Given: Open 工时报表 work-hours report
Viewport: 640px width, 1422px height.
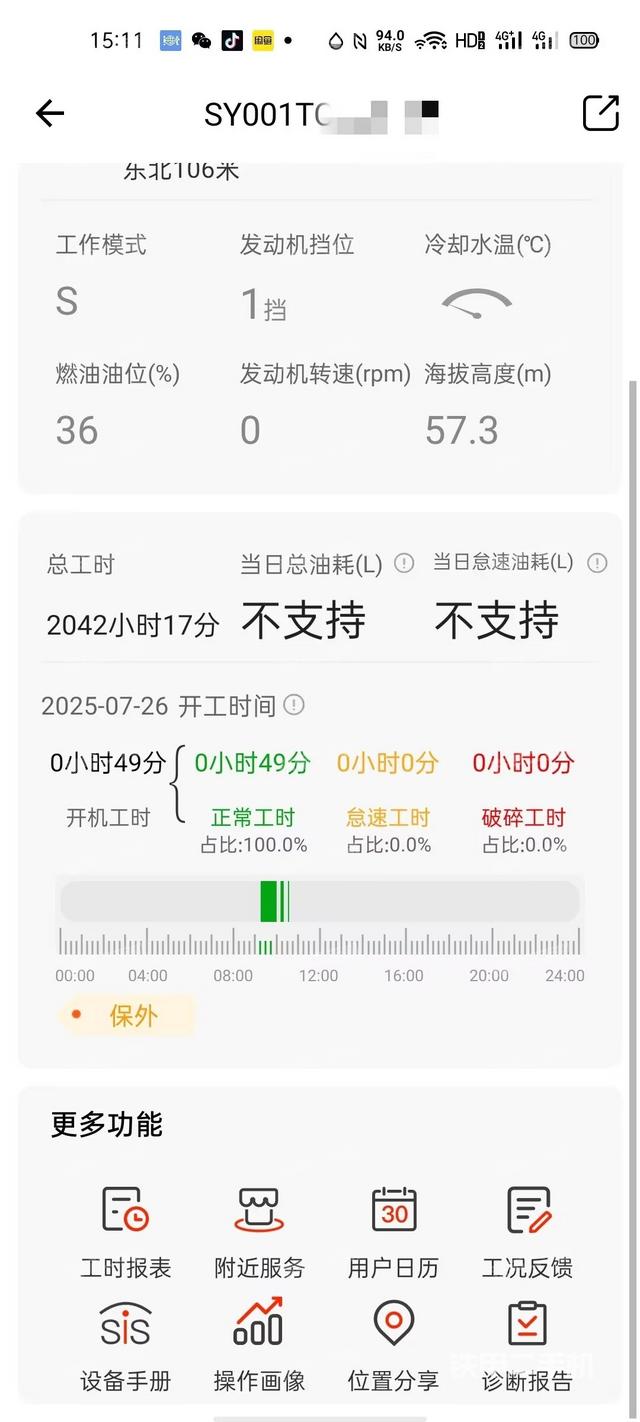Looking at the screenshot, I should pyautogui.click(x=126, y=1231).
